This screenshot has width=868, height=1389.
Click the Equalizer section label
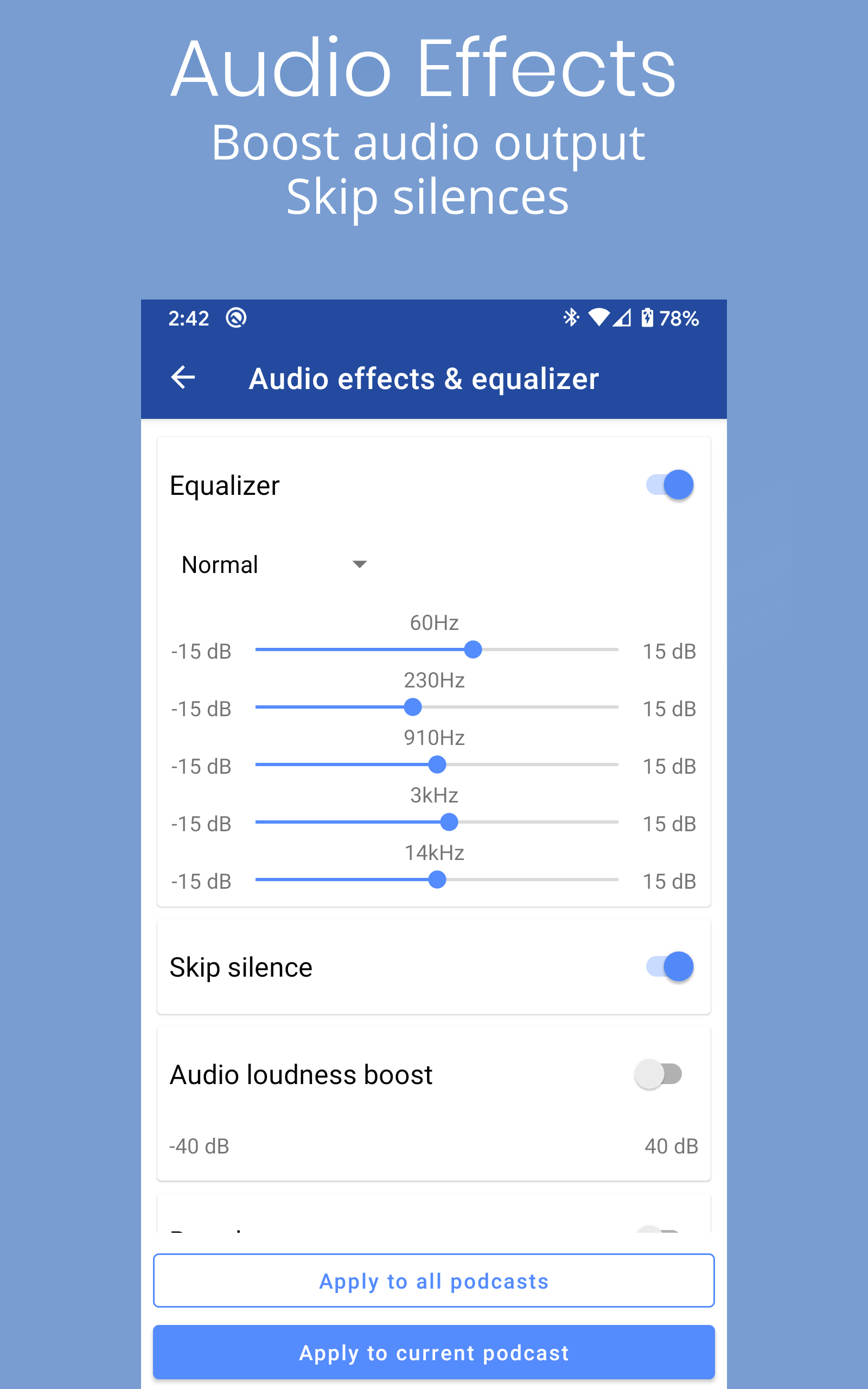224,485
